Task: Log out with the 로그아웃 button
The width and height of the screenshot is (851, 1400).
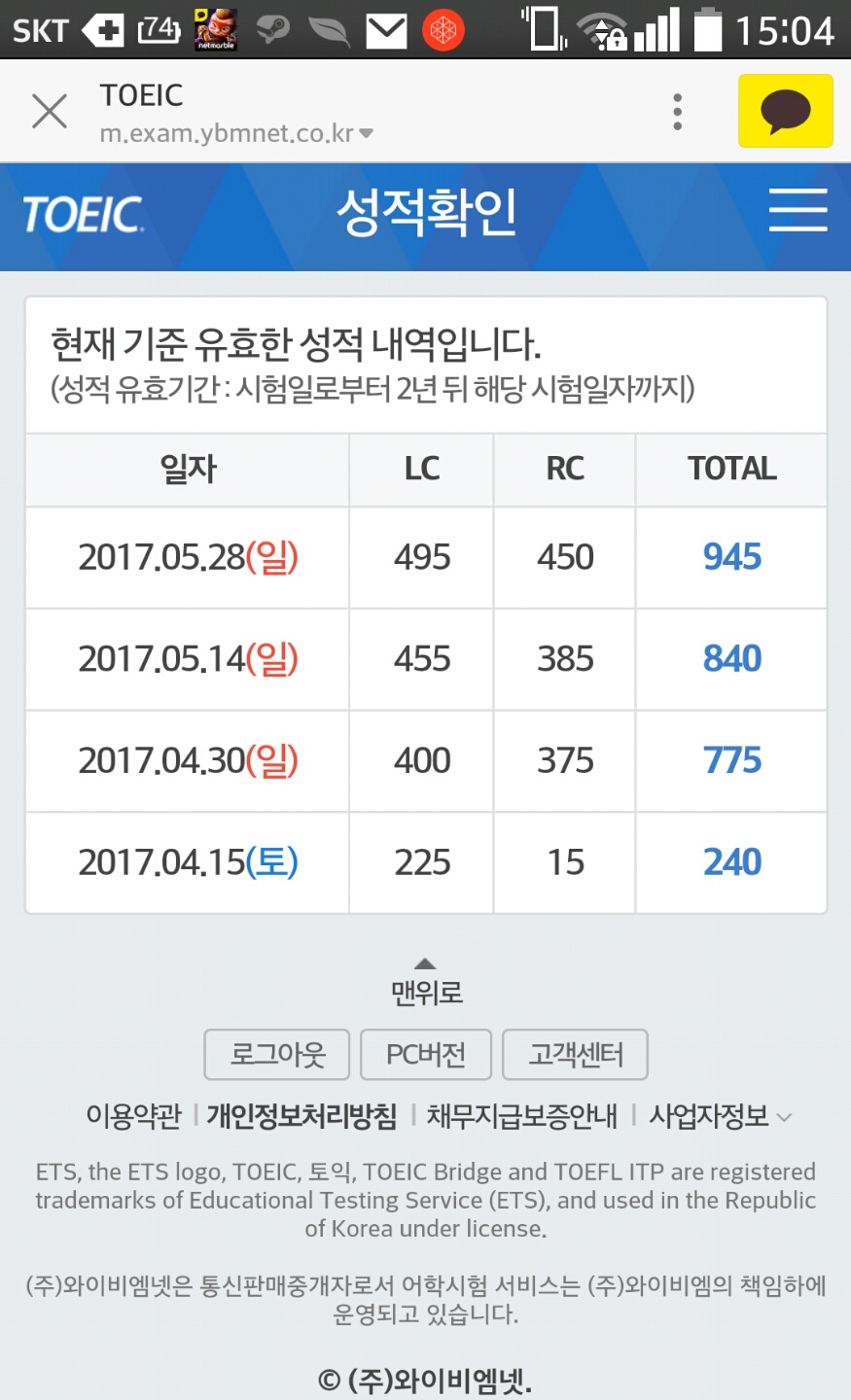Action: (277, 1055)
